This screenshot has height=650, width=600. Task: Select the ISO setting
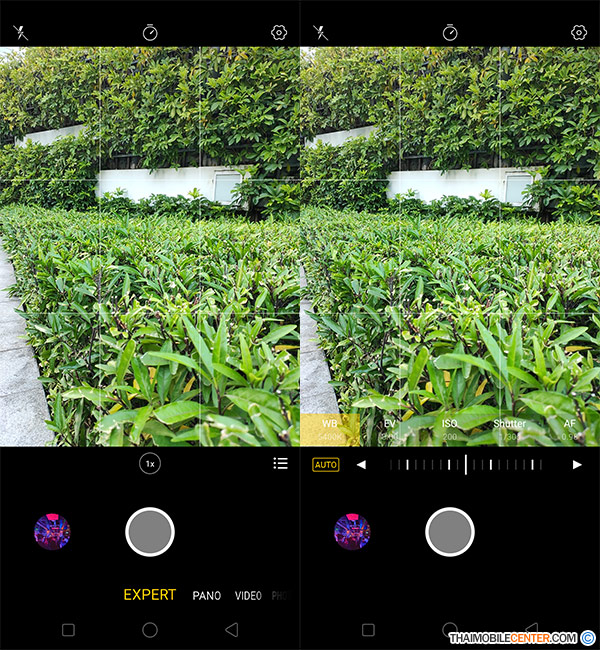450,430
